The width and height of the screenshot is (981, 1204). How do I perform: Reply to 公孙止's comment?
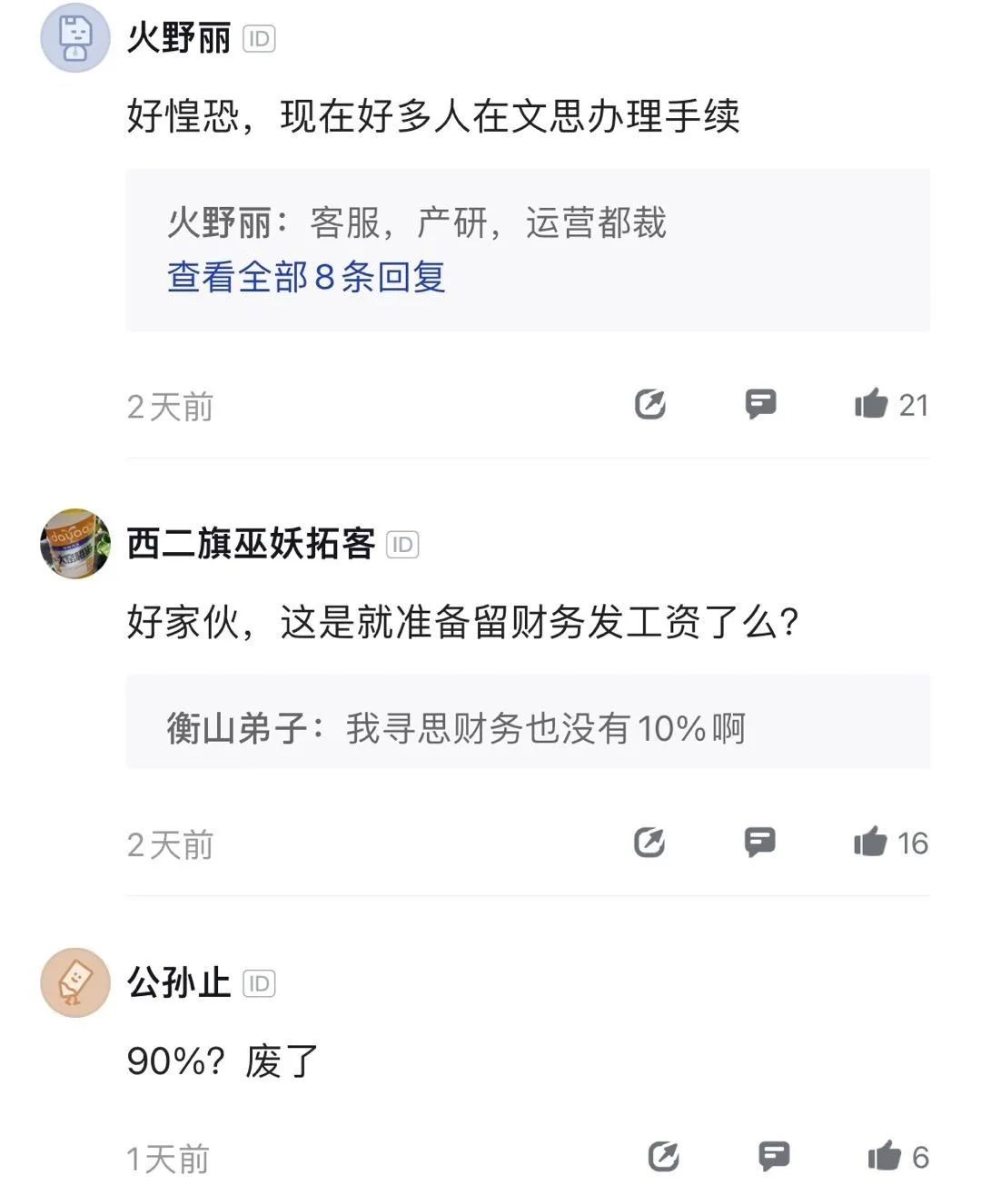[x=774, y=1157]
